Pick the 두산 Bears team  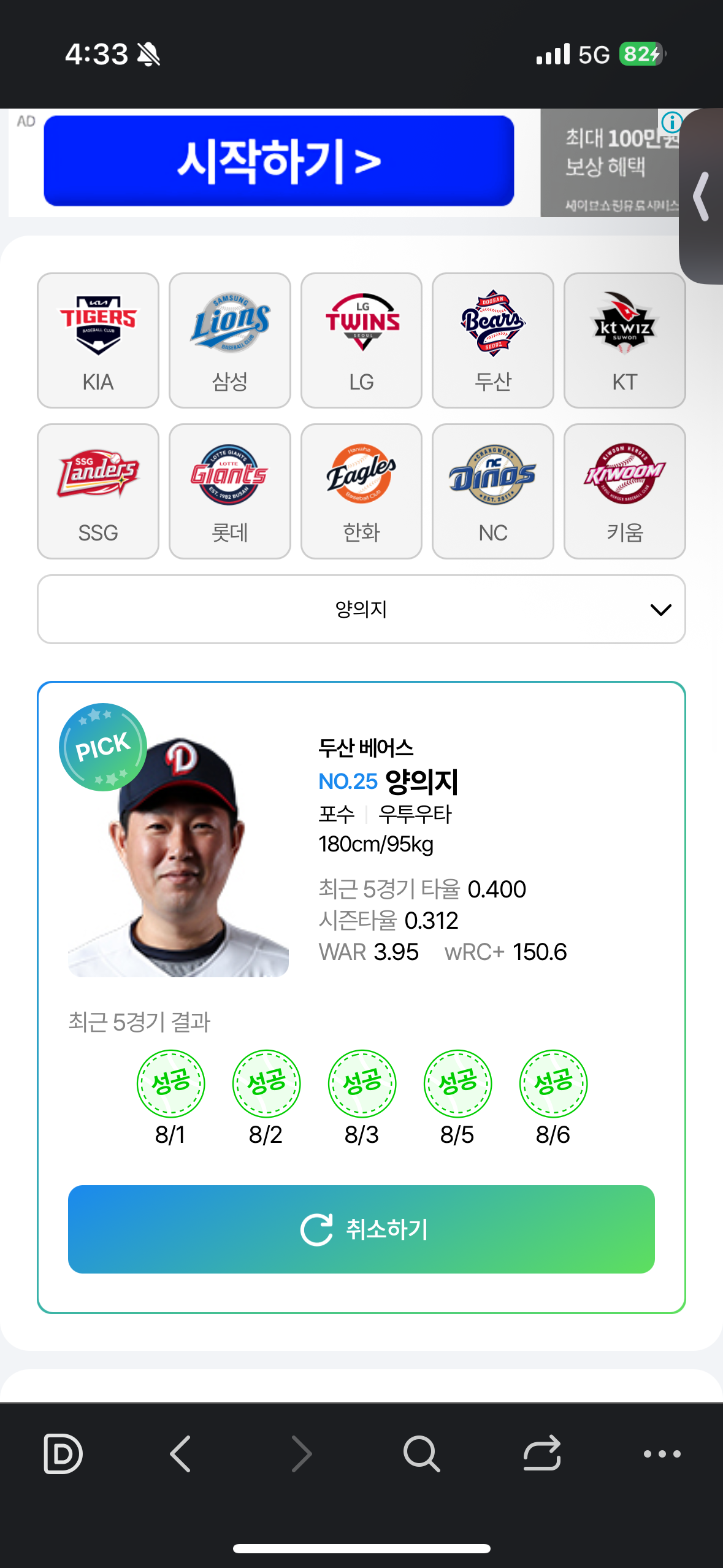point(493,340)
